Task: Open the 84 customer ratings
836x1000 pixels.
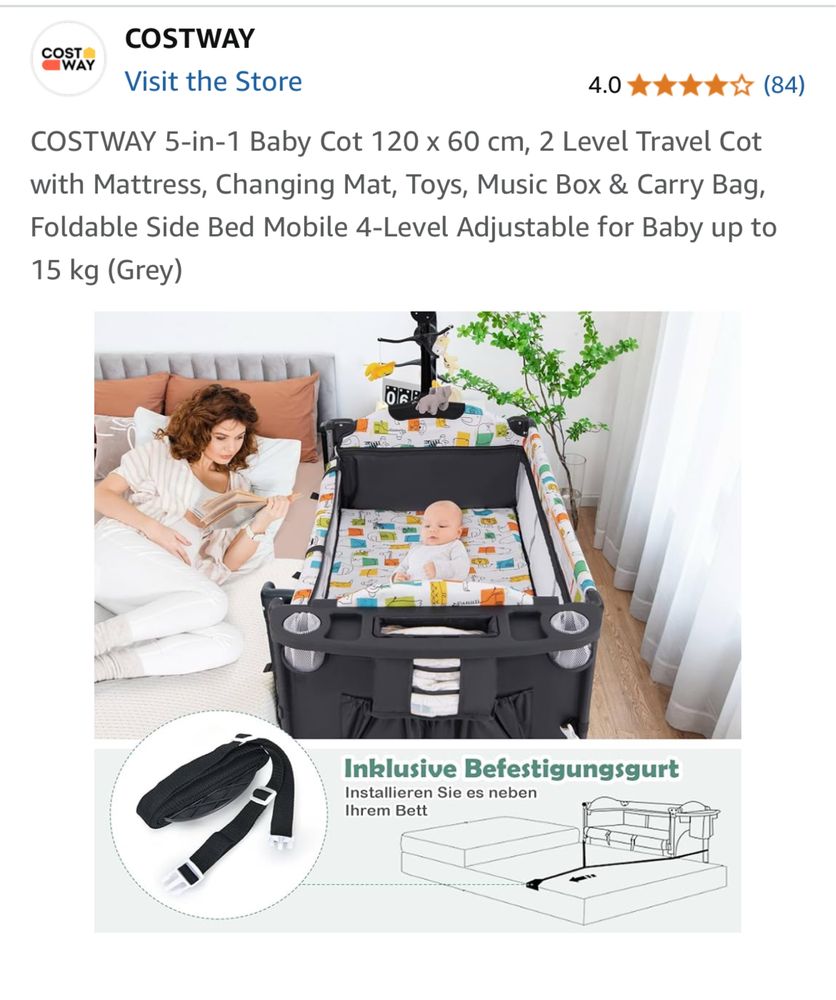Action: coord(783,85)
